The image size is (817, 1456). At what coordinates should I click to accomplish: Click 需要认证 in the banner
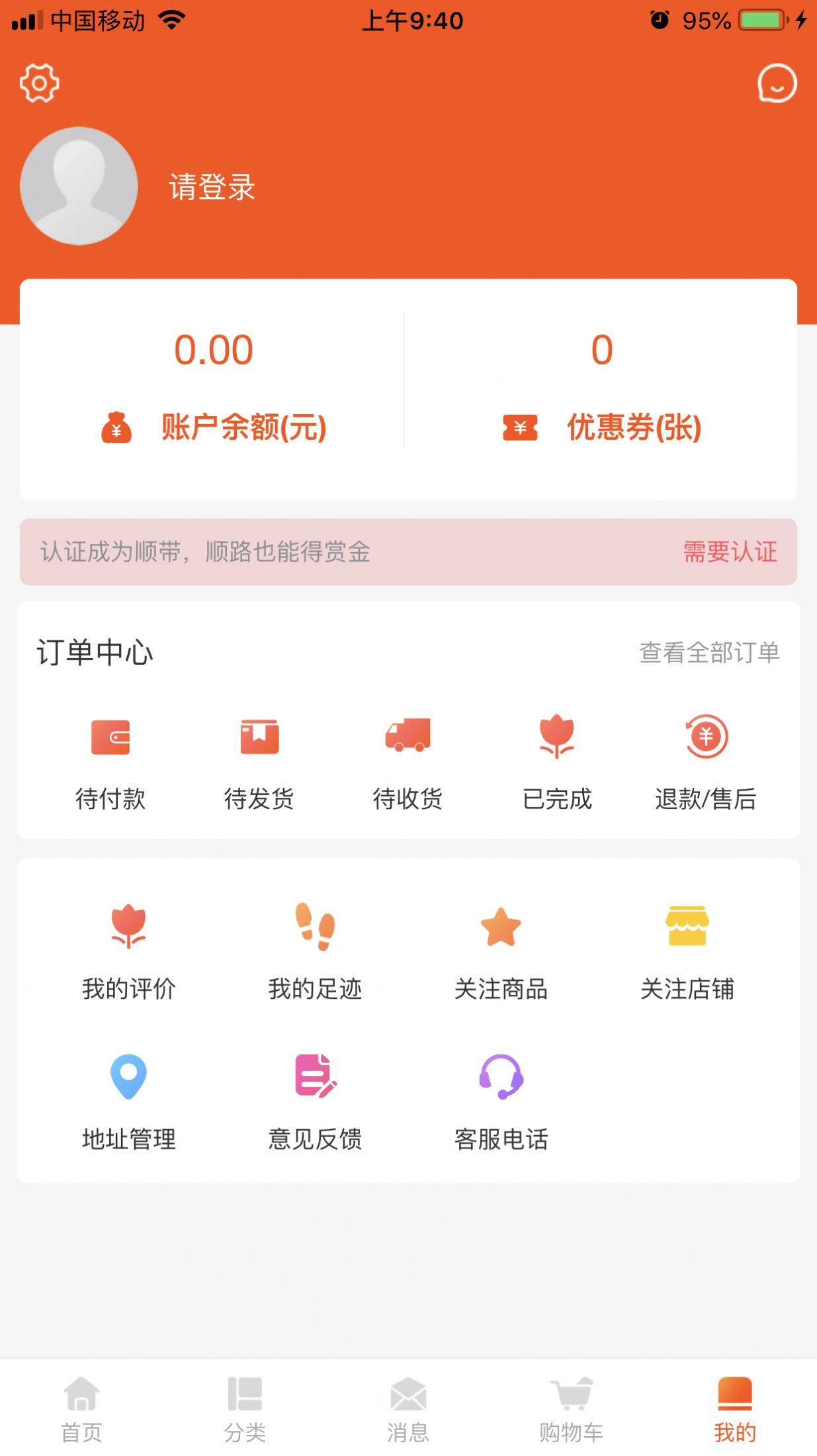(730, 553)
